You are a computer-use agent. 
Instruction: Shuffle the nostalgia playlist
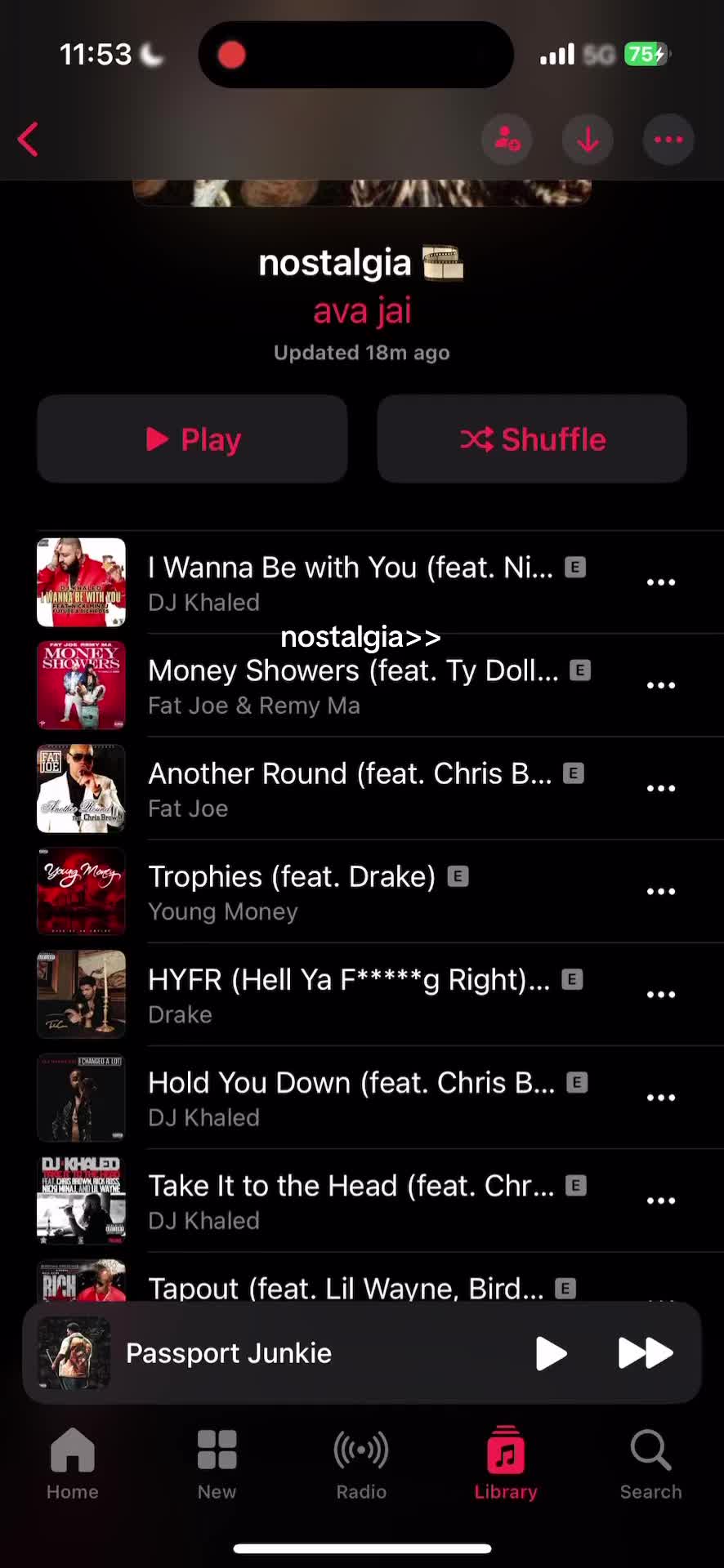pyautogui.click(x=532, y=439)
